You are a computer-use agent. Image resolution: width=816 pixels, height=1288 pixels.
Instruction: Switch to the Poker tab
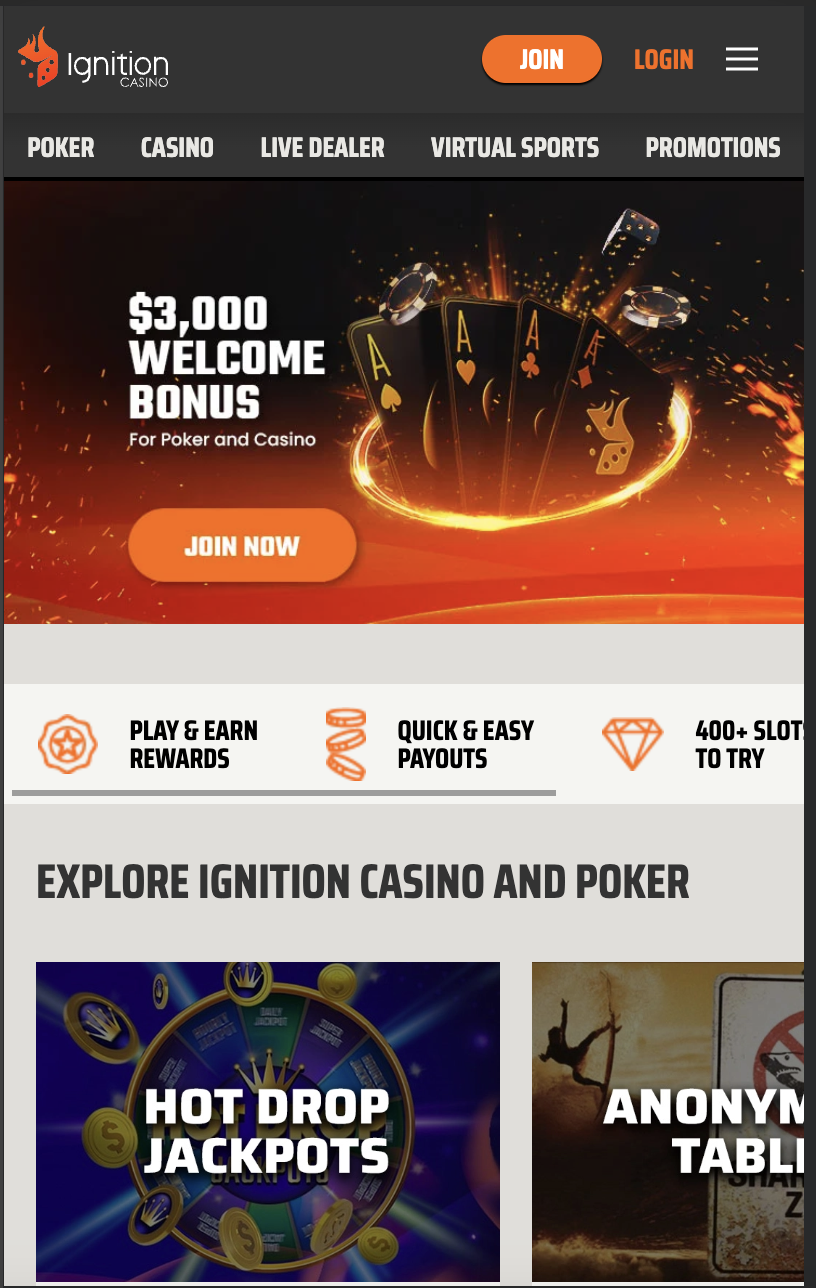coord(61,148)
